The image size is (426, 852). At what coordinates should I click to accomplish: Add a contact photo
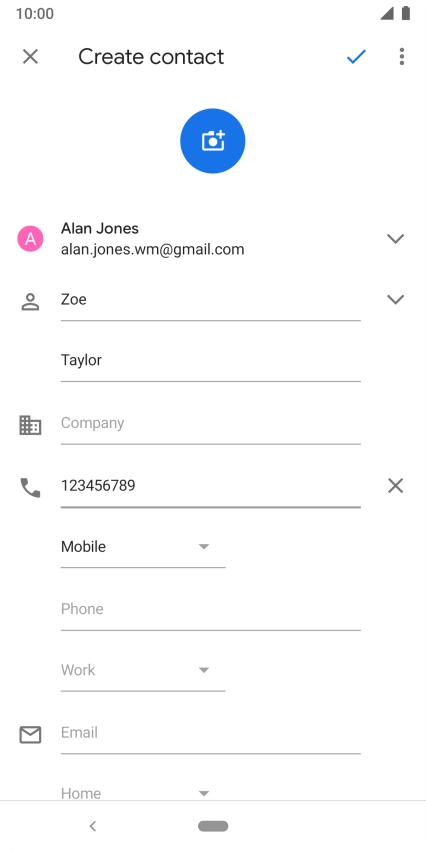tap(212, 141)
